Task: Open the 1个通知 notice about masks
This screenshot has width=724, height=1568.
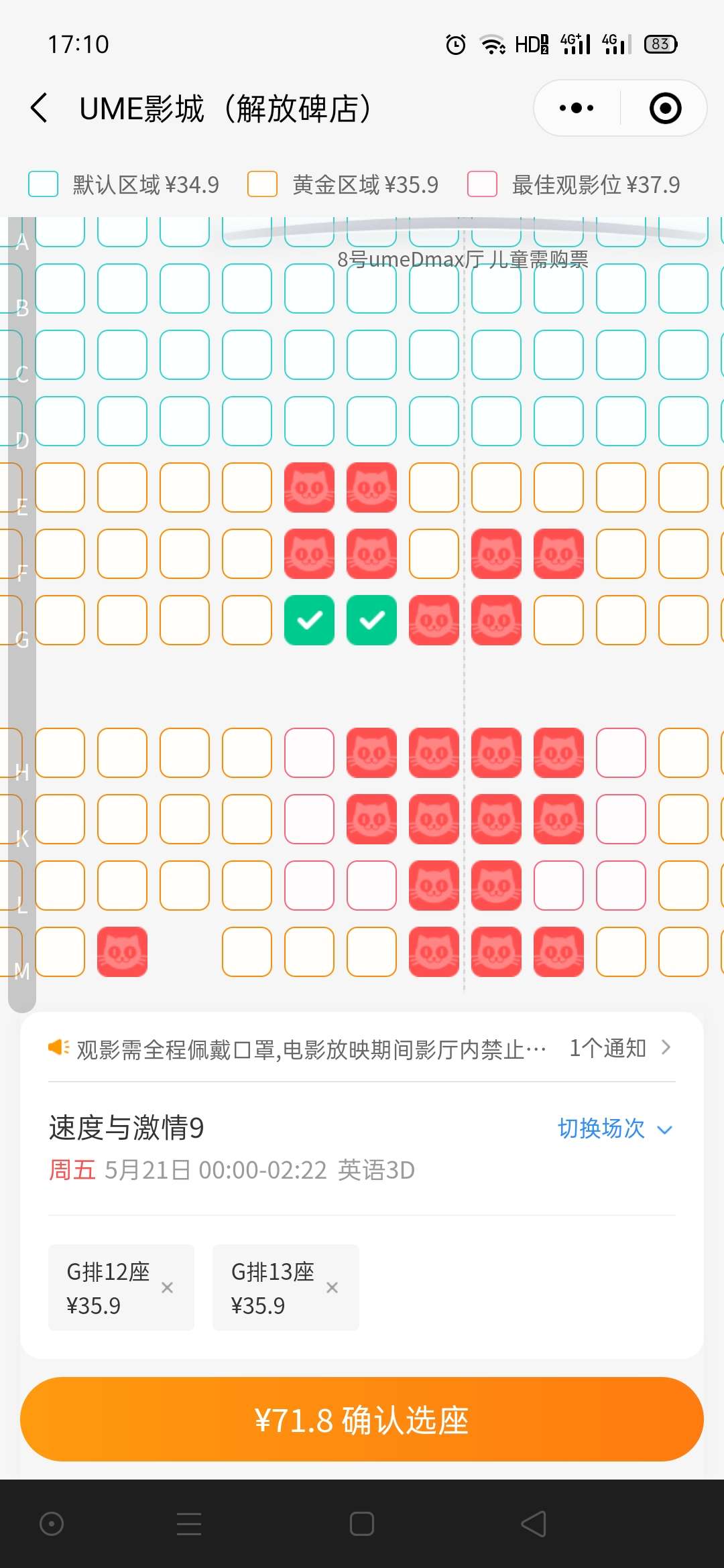Action: pos(619,1048)
